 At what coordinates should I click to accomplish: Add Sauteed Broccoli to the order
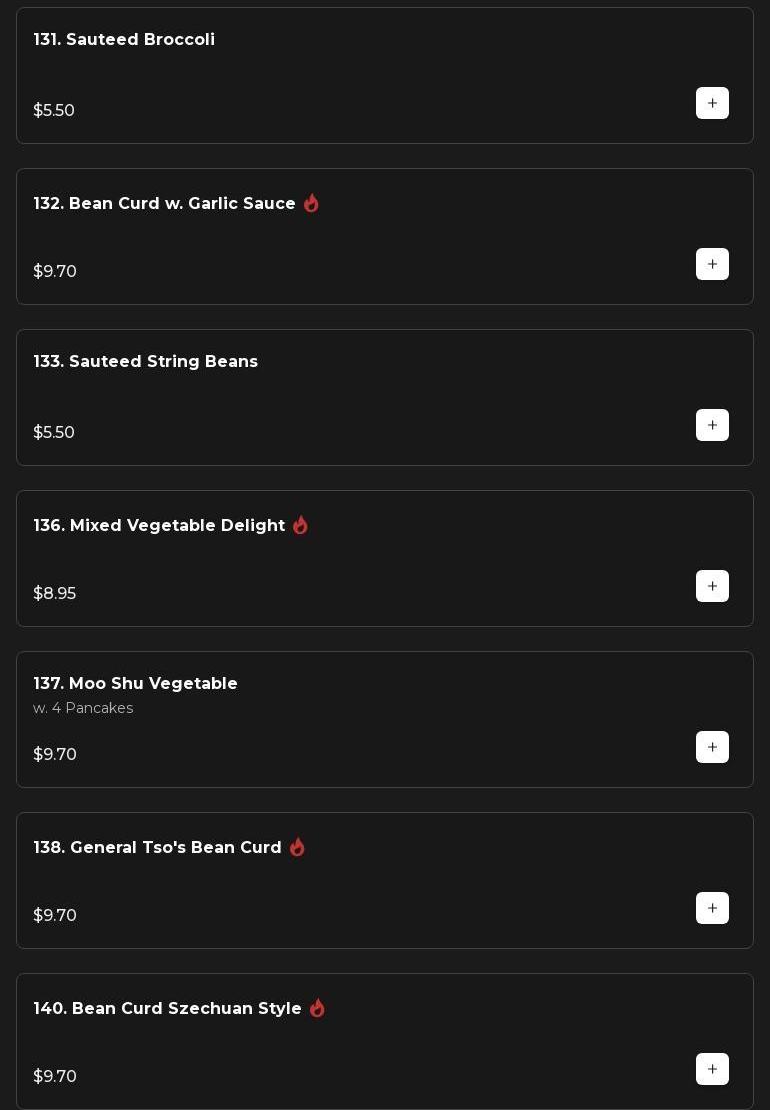coord(712,103)
